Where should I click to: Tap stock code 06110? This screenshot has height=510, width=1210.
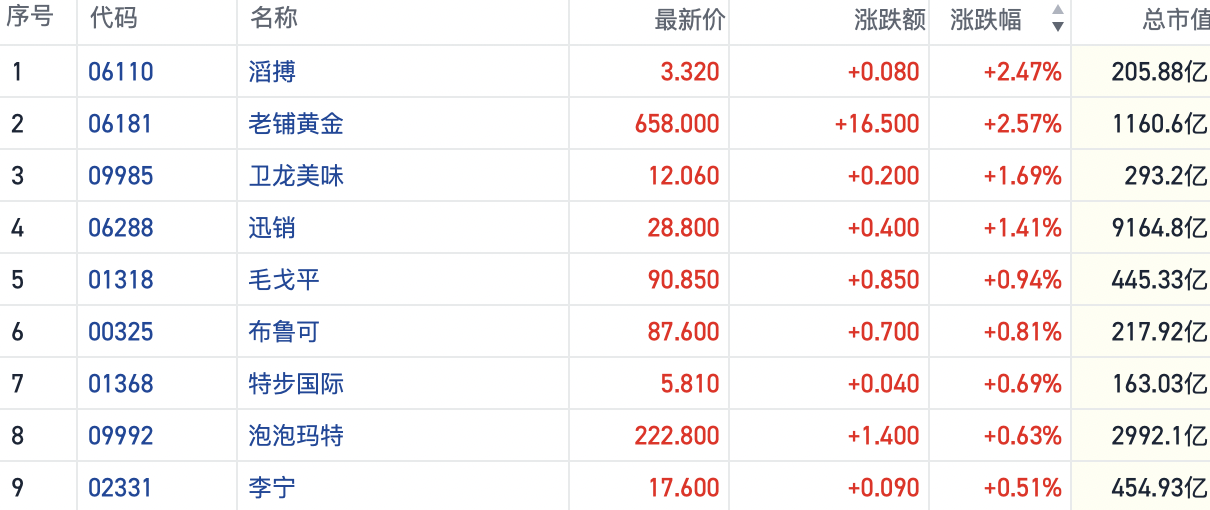(x=121, y=72)
